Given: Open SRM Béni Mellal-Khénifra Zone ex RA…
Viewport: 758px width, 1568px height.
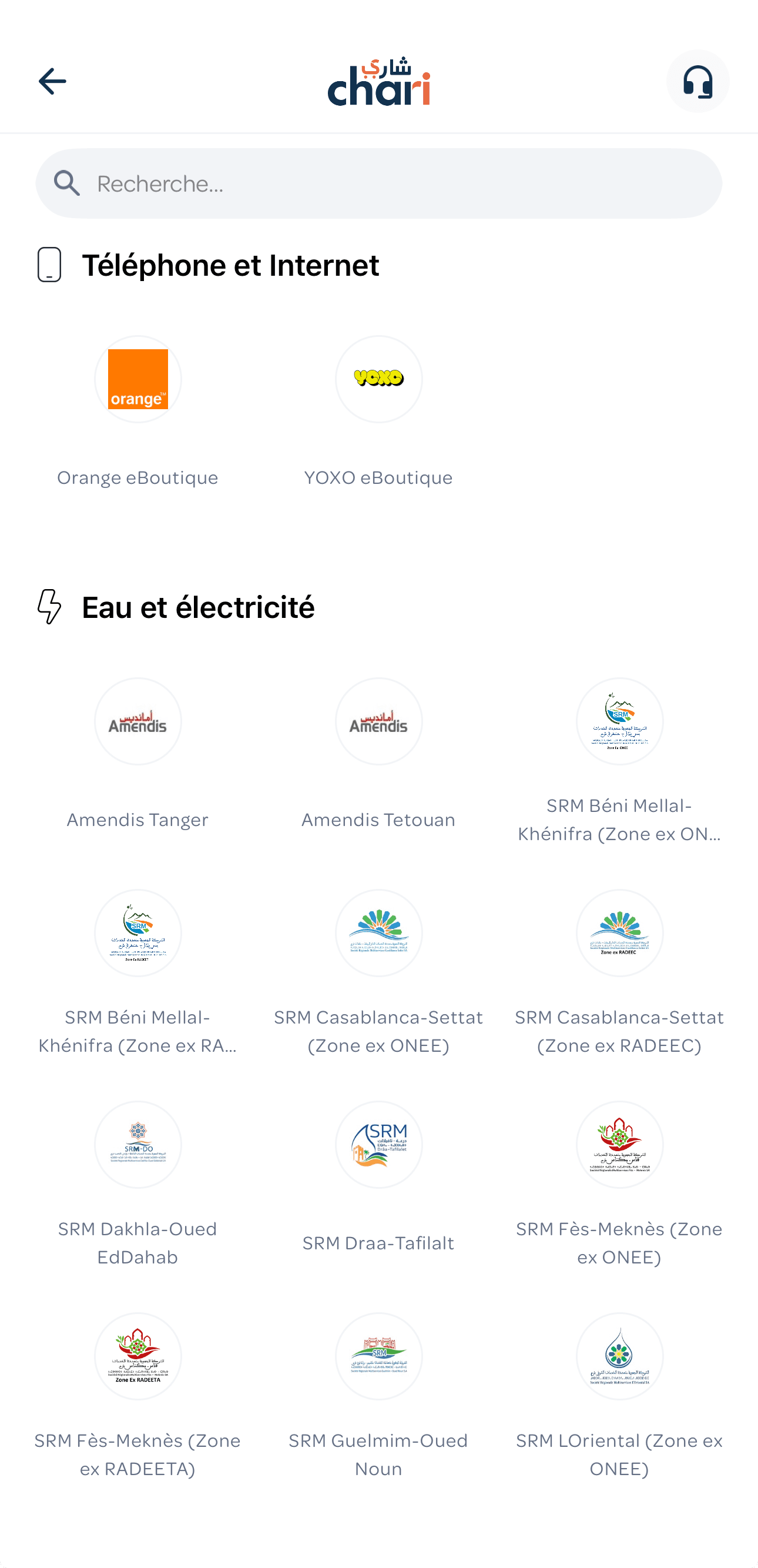Looking at the screenshot, I should click(x=137, y=933).
